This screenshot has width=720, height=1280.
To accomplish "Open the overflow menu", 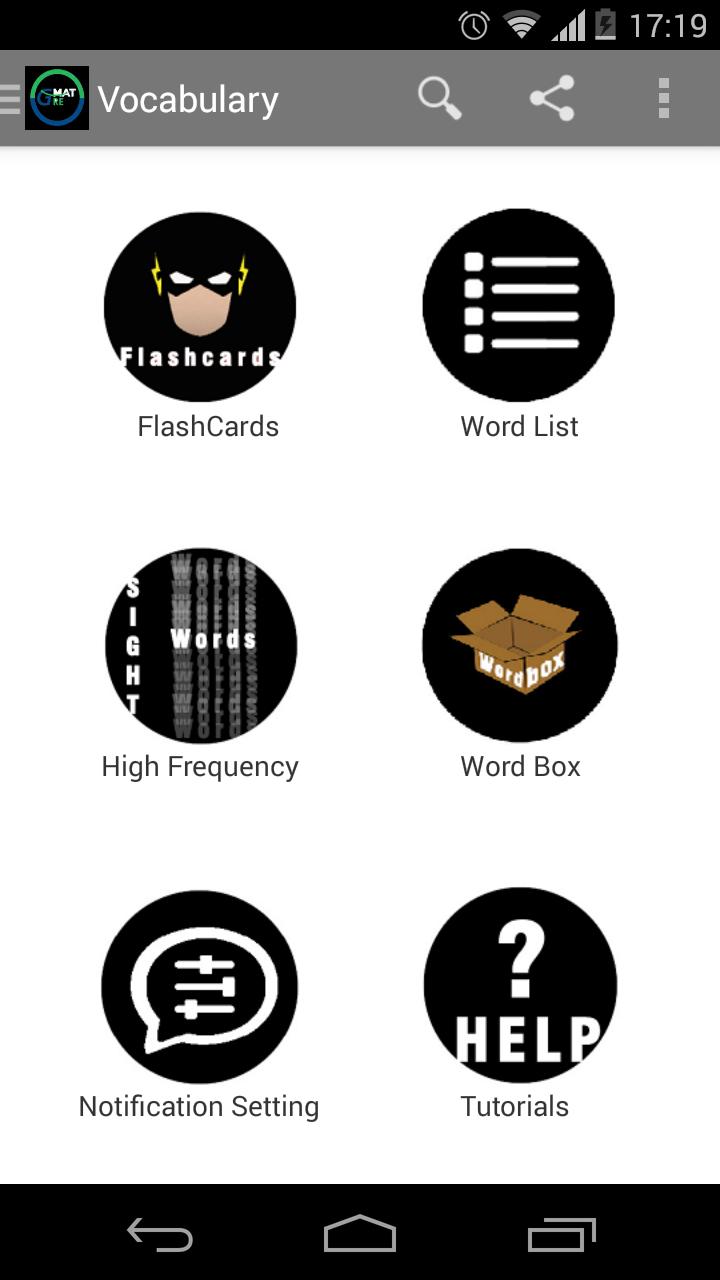I will pyautogui.click(x=663, y=99).
